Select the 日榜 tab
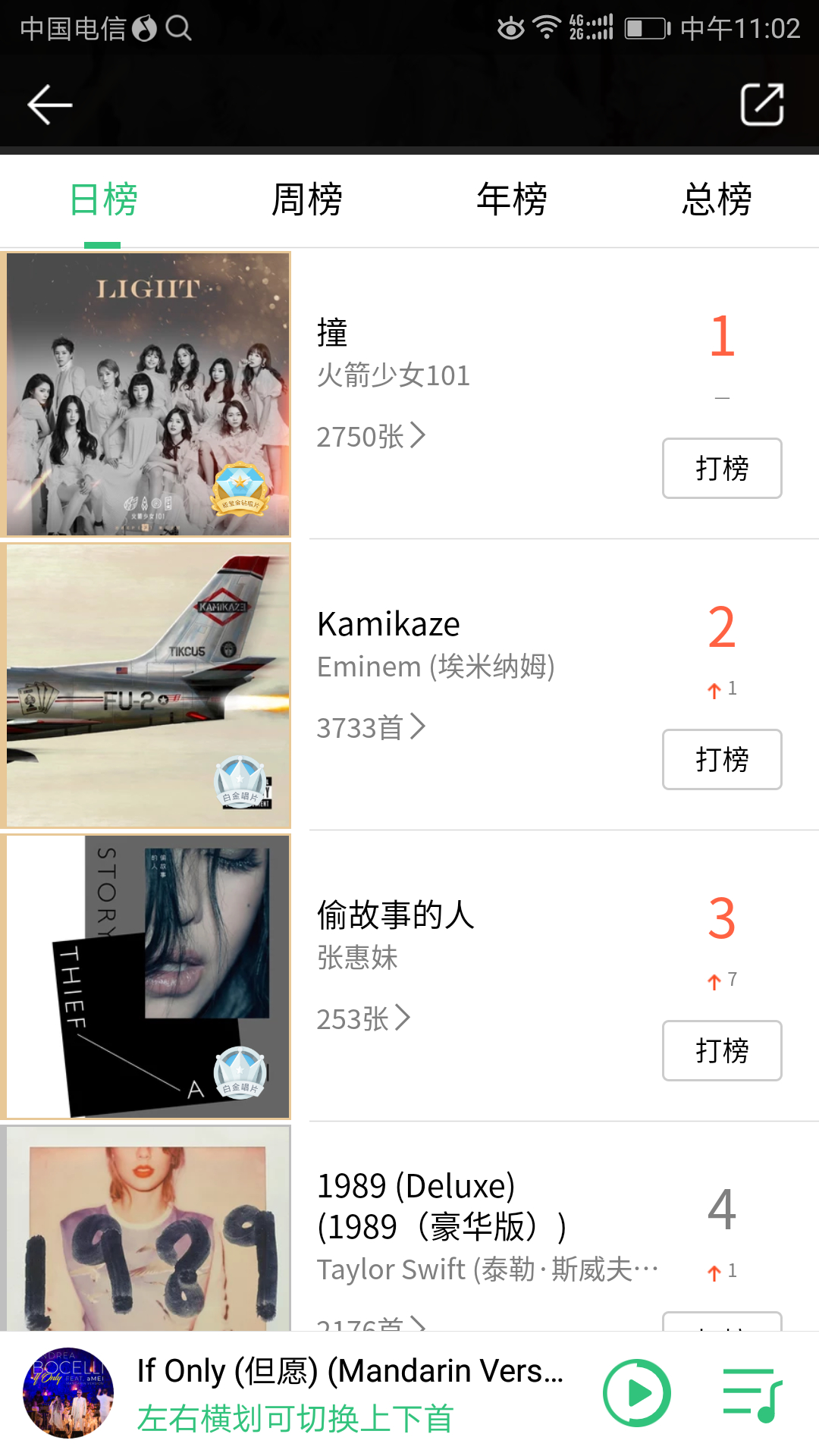Screen dimensions: 819x1456 (103, 200)
